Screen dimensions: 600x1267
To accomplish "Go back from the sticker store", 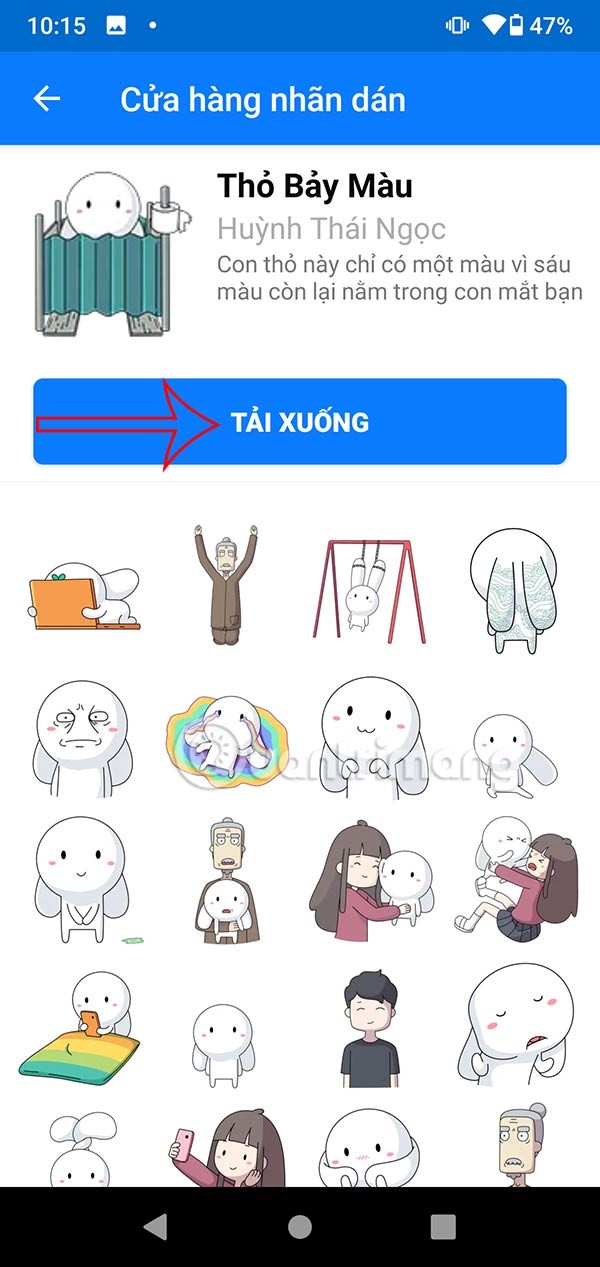I will coord(47,99).
